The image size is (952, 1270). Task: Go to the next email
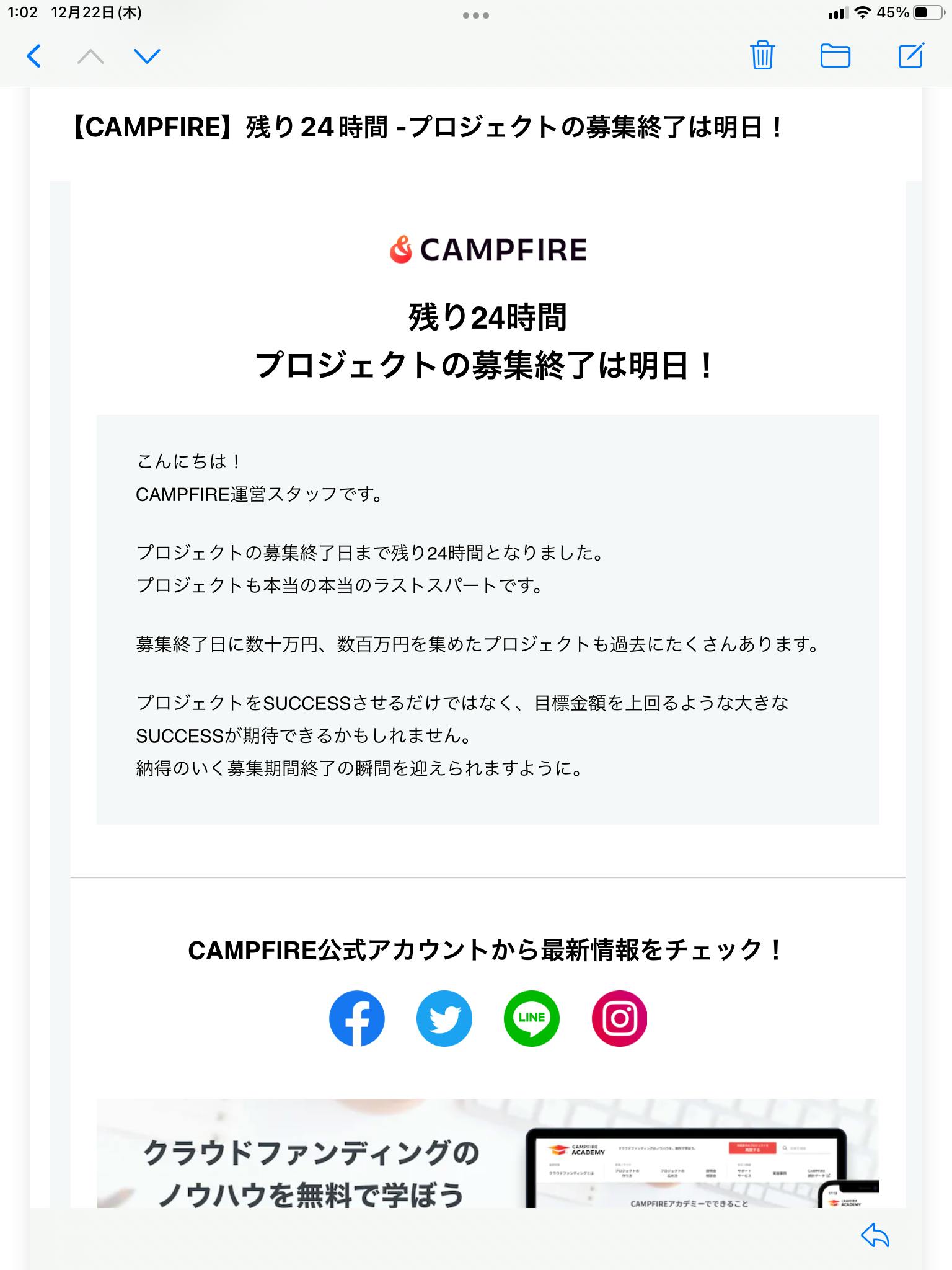pyautogui.click(x=148, y=56)
